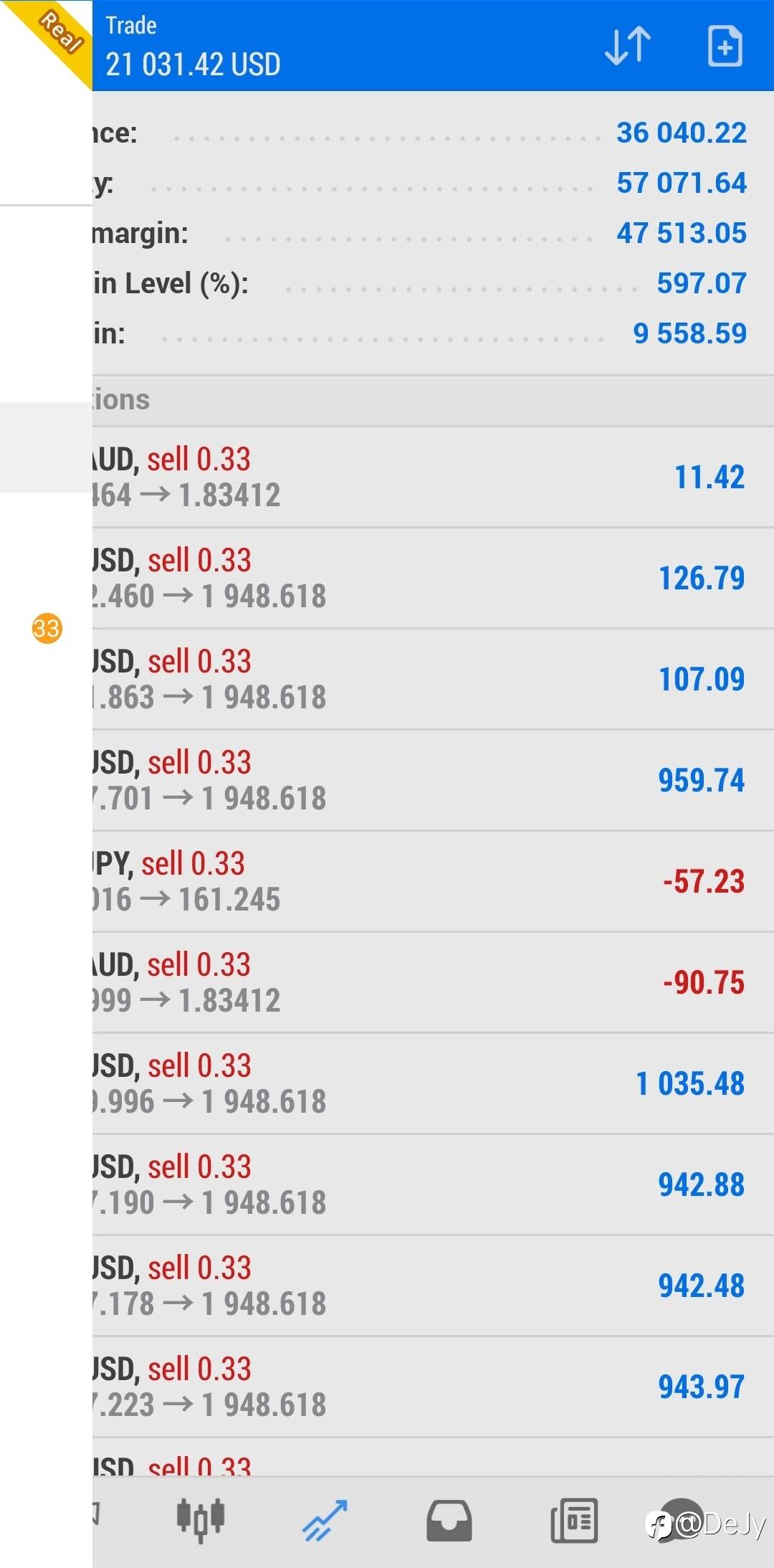Image resolution: width=774 pixels, height=1568 pixels.
Task: Open the position with 1 035.48 profit
Action: [x=433, y=1084]
